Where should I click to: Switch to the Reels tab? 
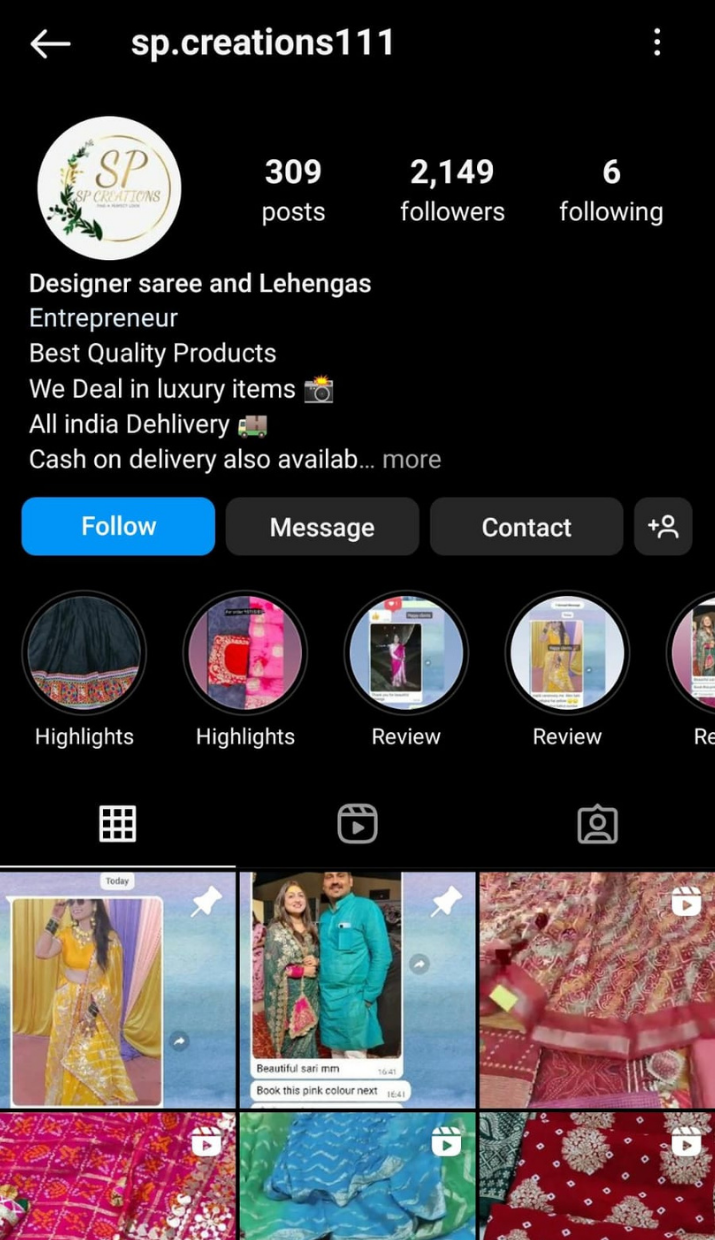[357, 824]
